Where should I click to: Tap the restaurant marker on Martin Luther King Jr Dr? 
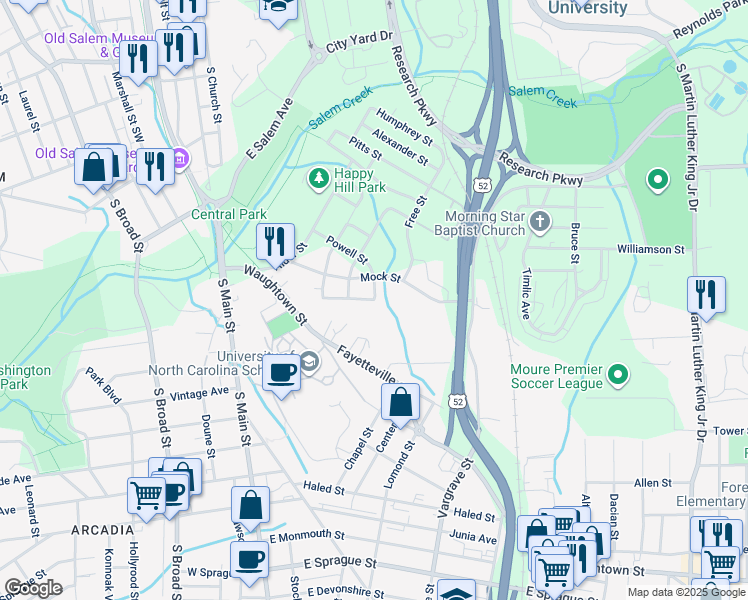pyautogui.click(x=706, y=295)
